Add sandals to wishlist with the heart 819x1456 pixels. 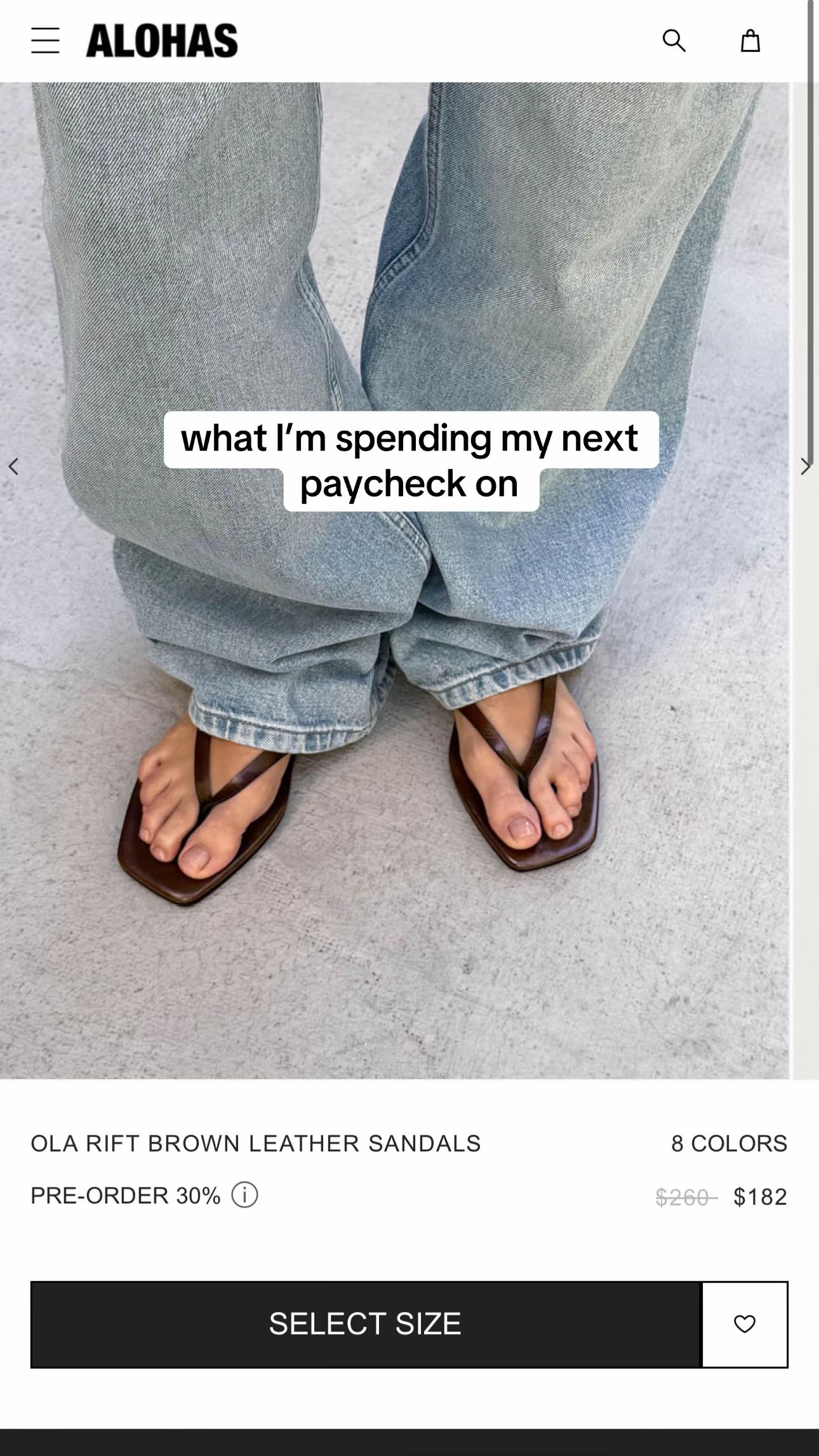pos(745,1324)
